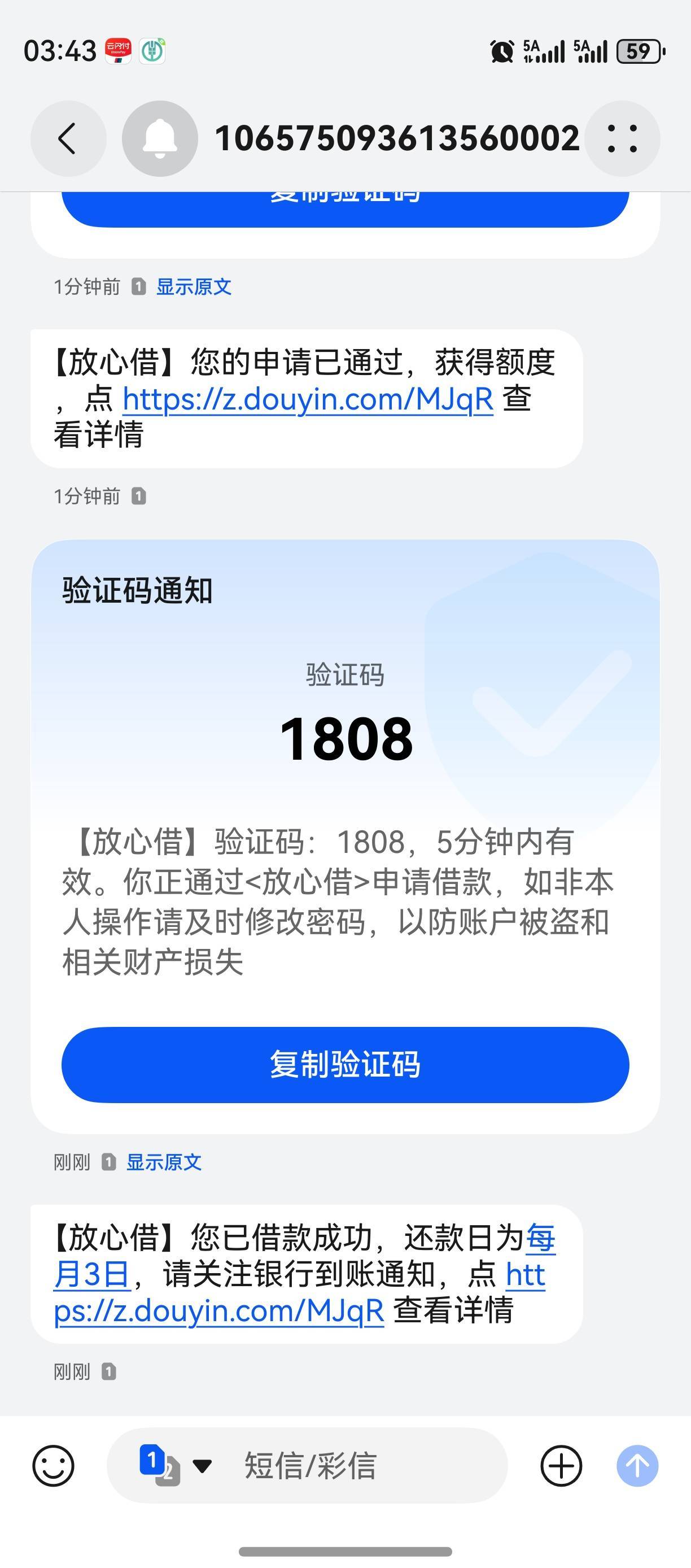Go back to the message list

click(68, 139)
